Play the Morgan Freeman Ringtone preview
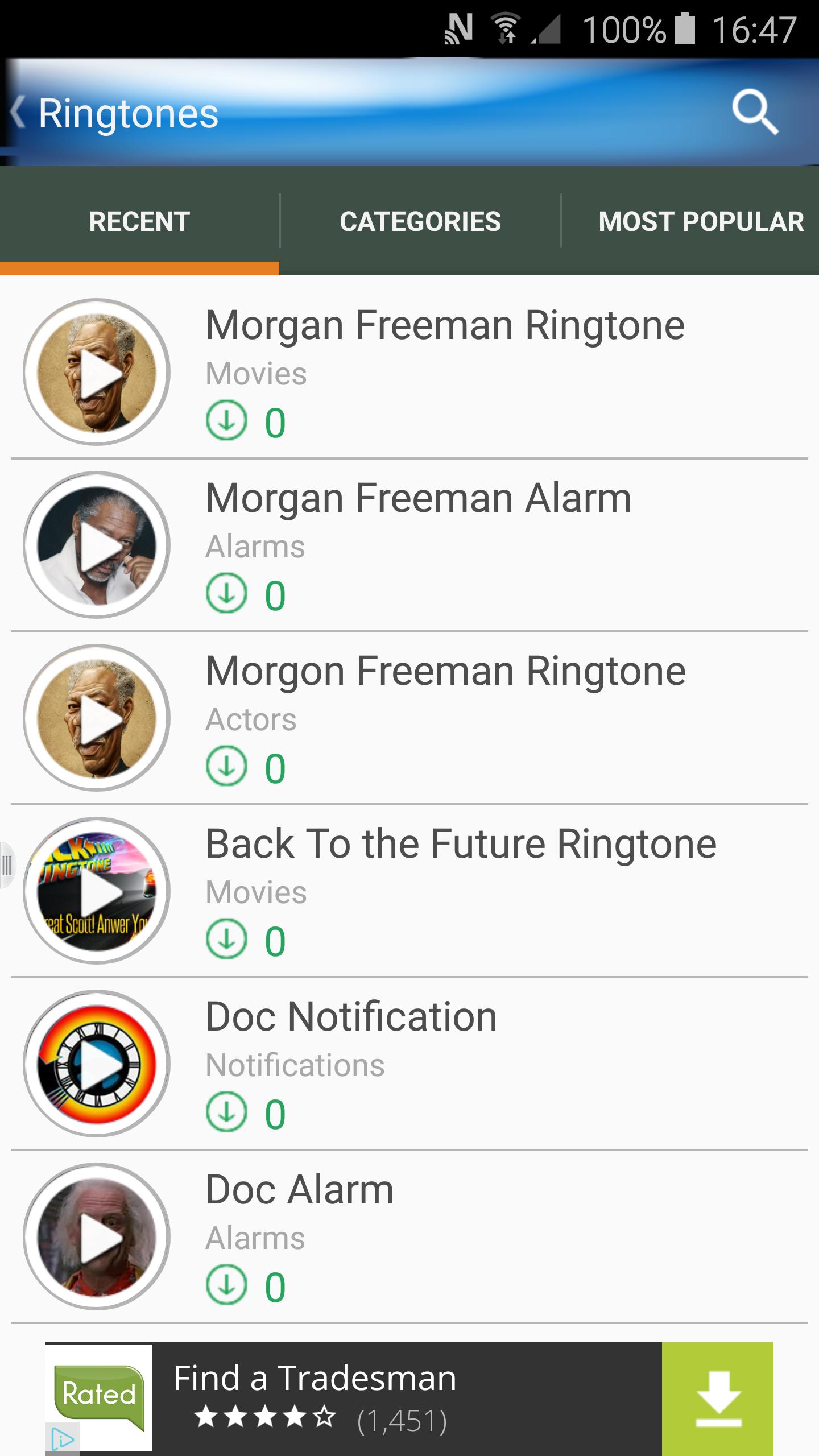 (x=97, y=372)
